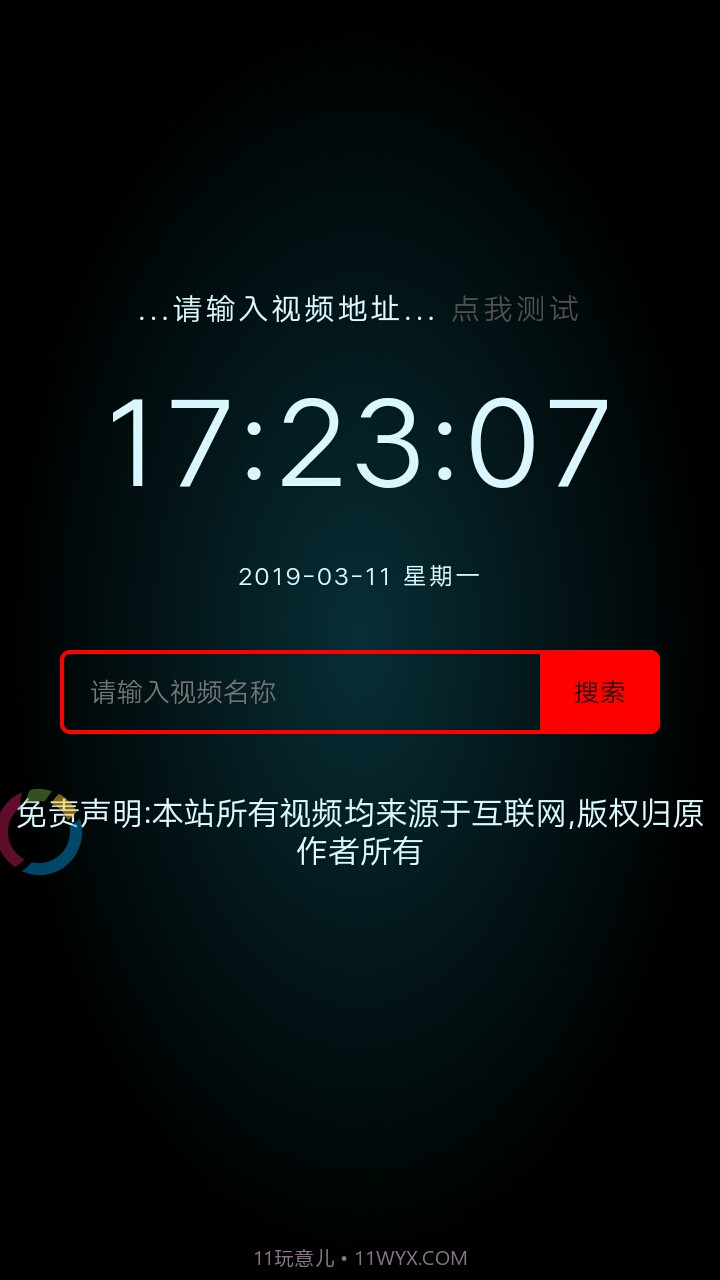The image size is (720, 1280).
Task: Tap the 请输入视频地址 video address field
Action: (287, 309)
